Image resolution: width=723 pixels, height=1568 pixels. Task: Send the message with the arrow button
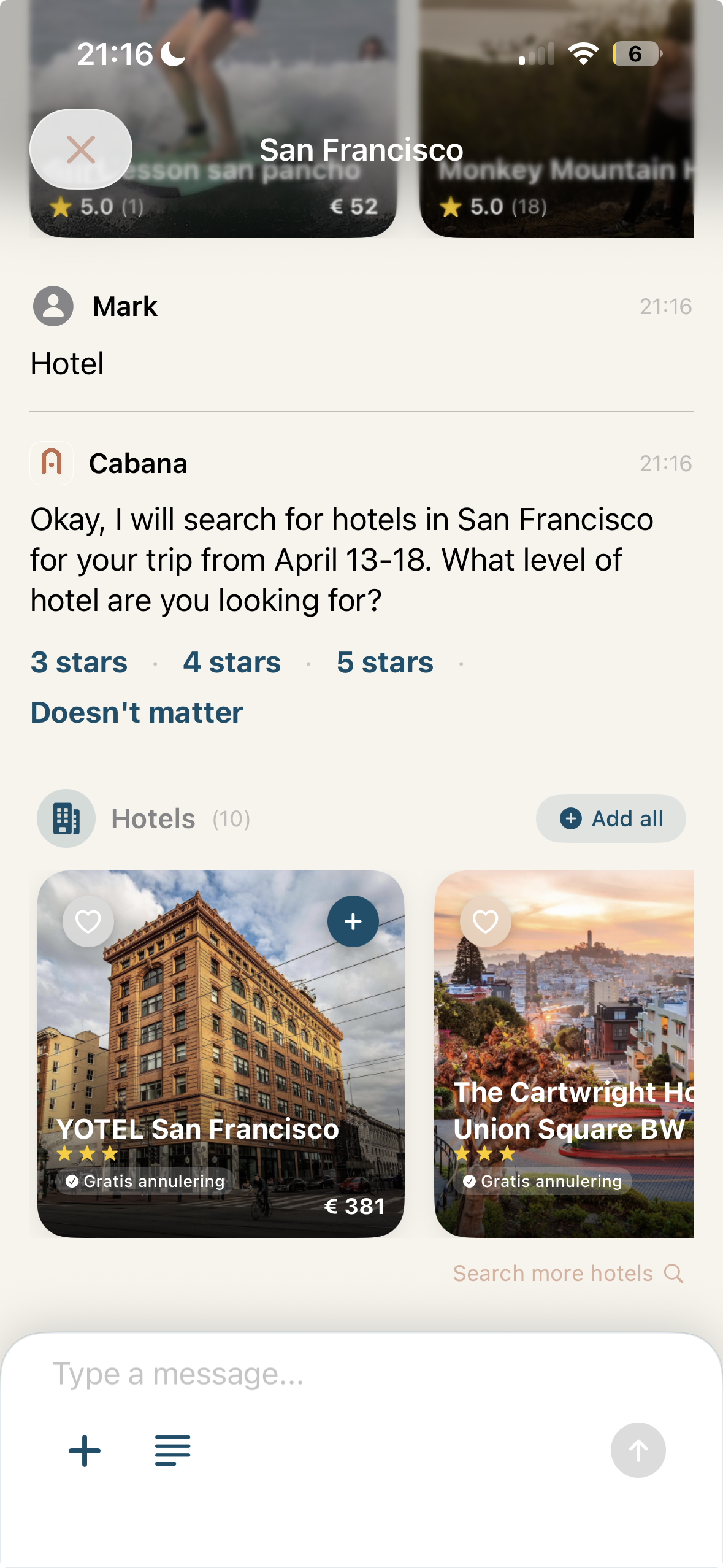638,1450
